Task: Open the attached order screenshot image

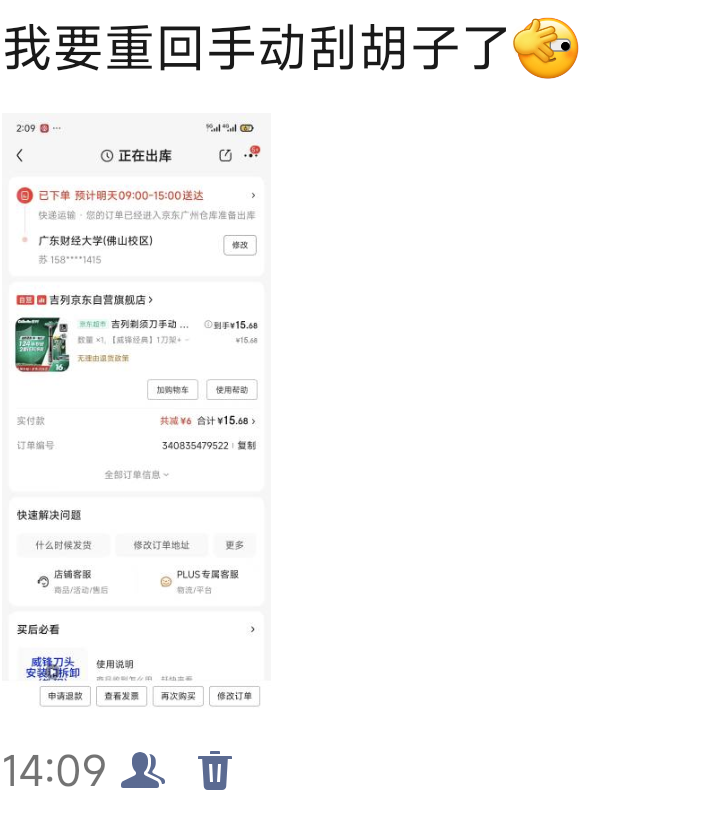Action: click(136, 410)
